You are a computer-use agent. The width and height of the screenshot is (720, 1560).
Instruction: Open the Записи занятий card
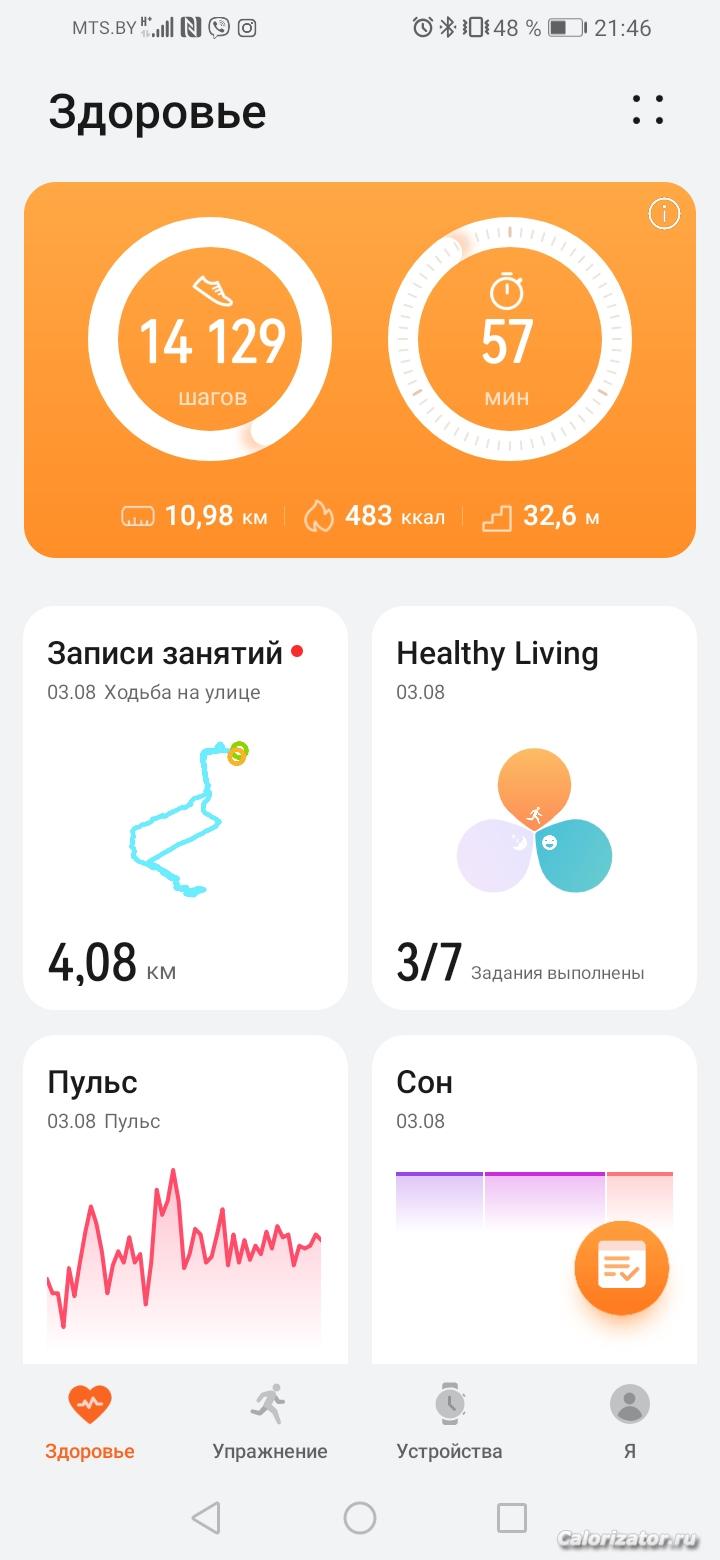tap(185, 808)
